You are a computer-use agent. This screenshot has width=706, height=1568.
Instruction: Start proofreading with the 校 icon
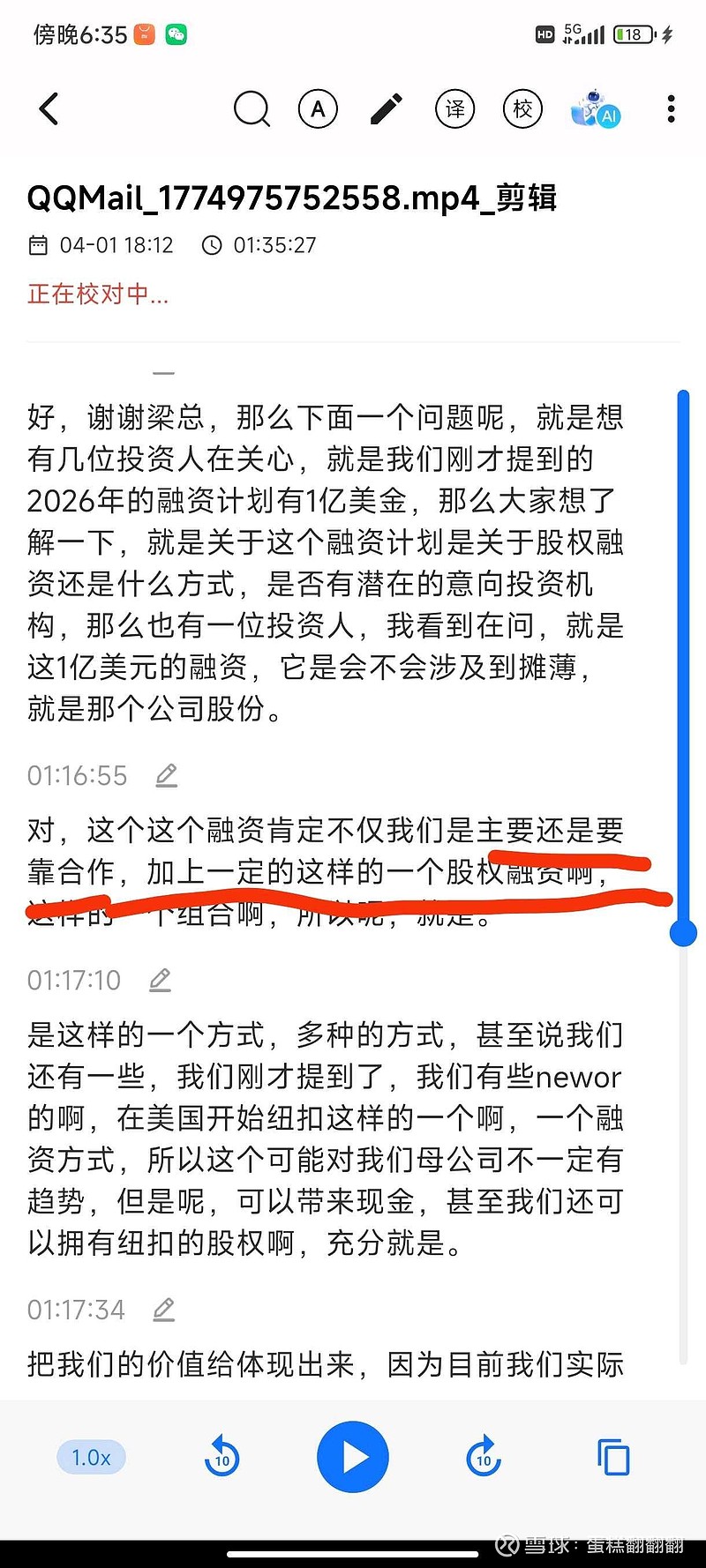point(522,108)
